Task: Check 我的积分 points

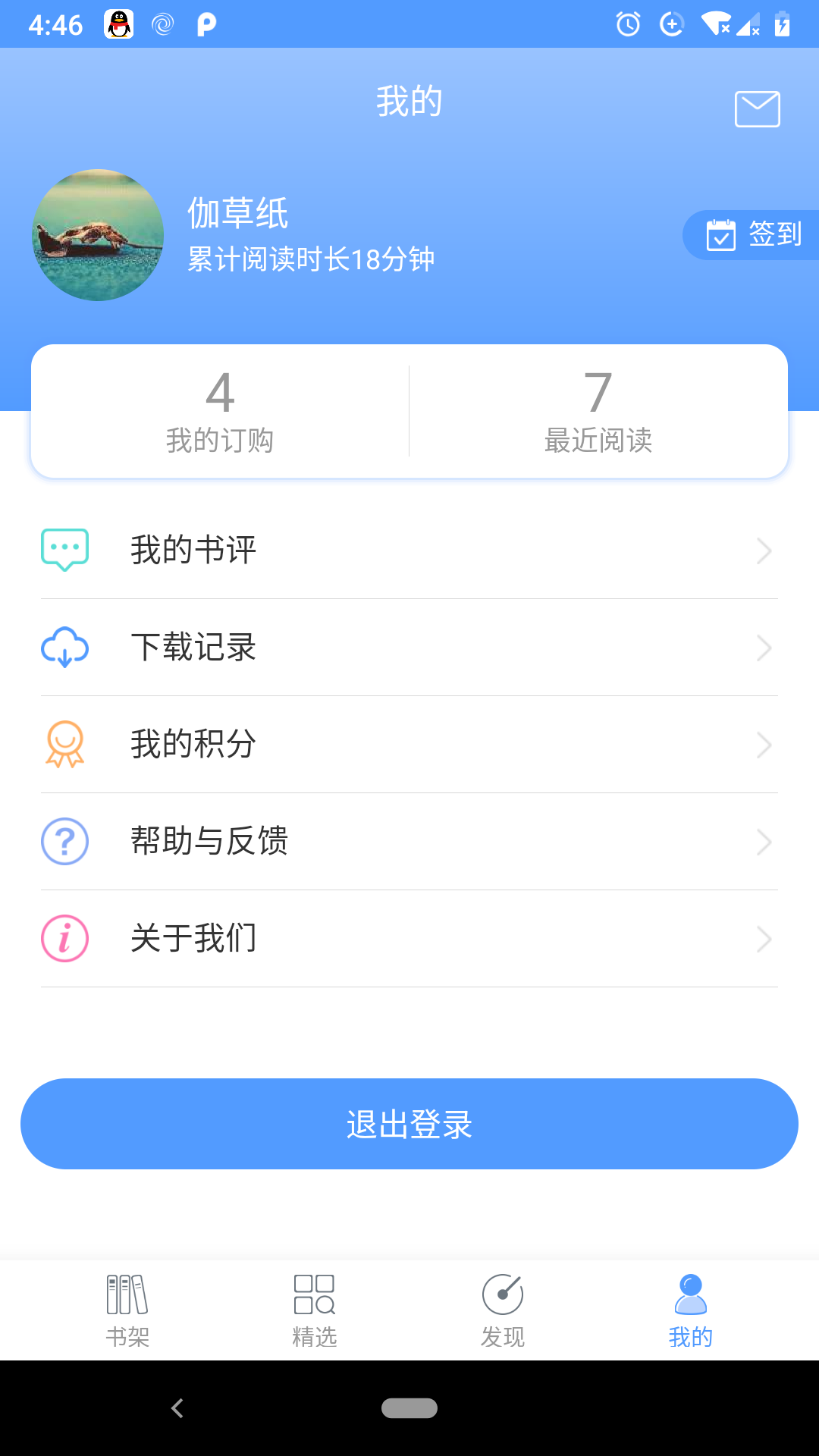Action: click(x=409, y=745)
